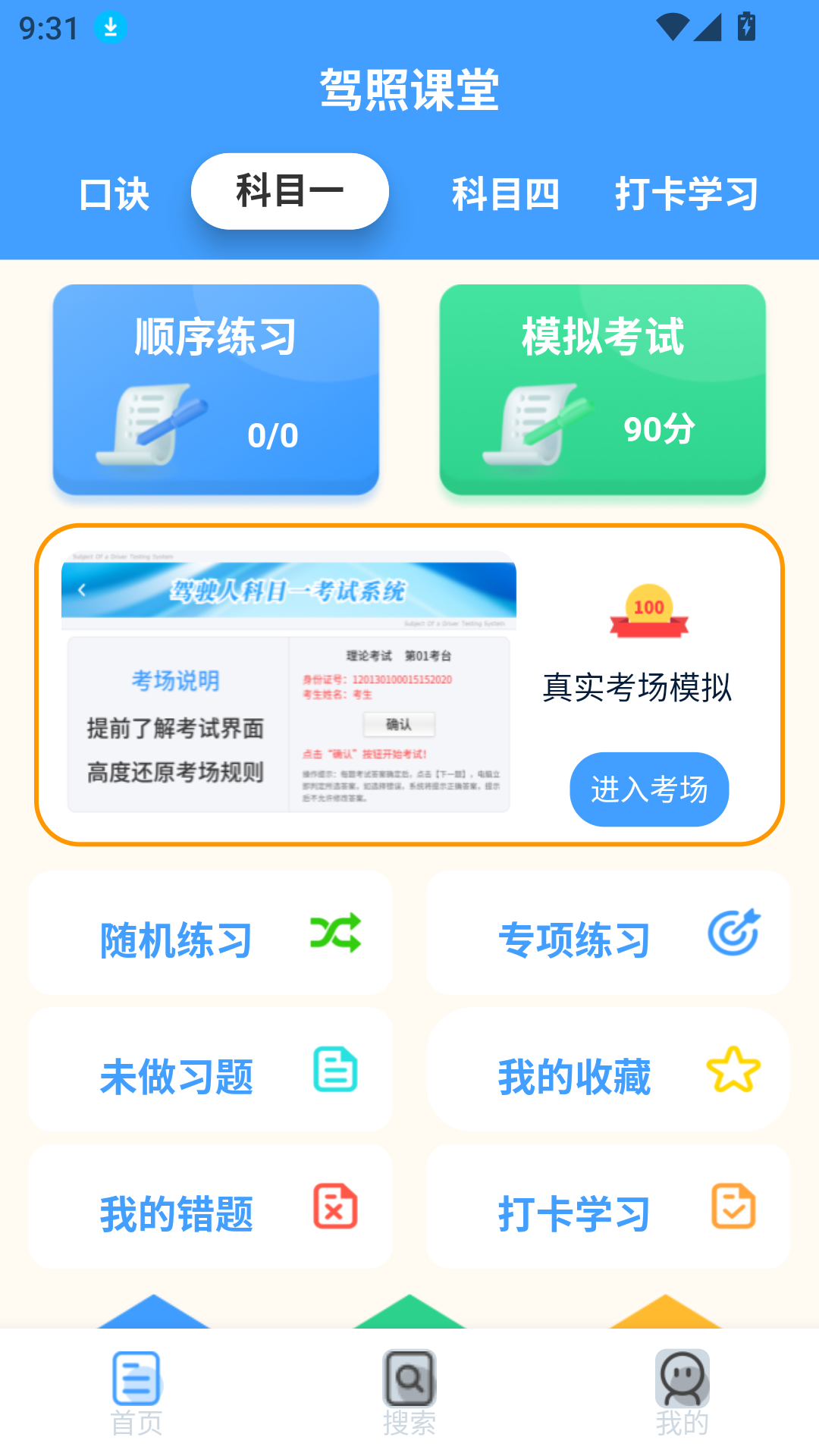Select the star icon for 我的收藏
This screenshot has height=1456, width=819.
(733, 1071)
